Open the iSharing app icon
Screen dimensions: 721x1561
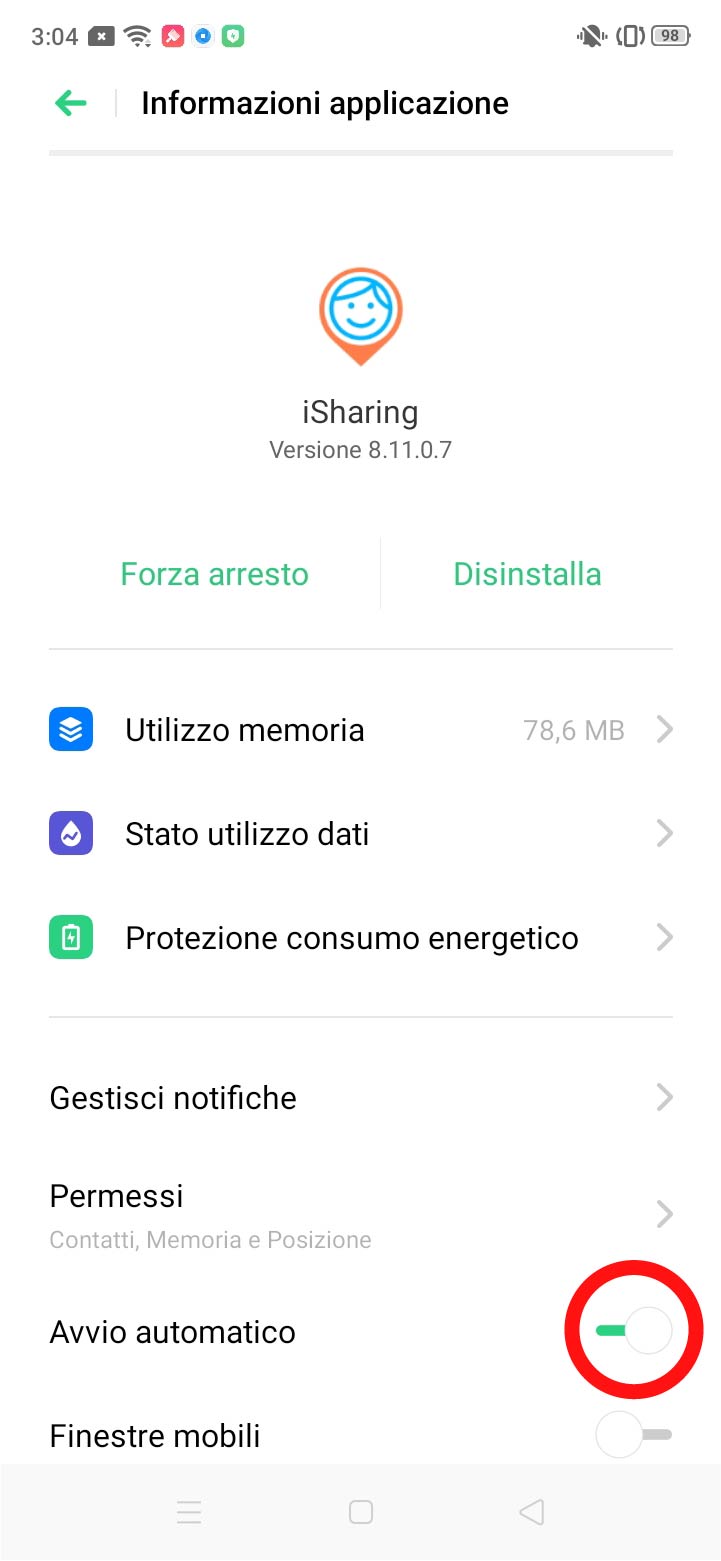click(360, 318)
